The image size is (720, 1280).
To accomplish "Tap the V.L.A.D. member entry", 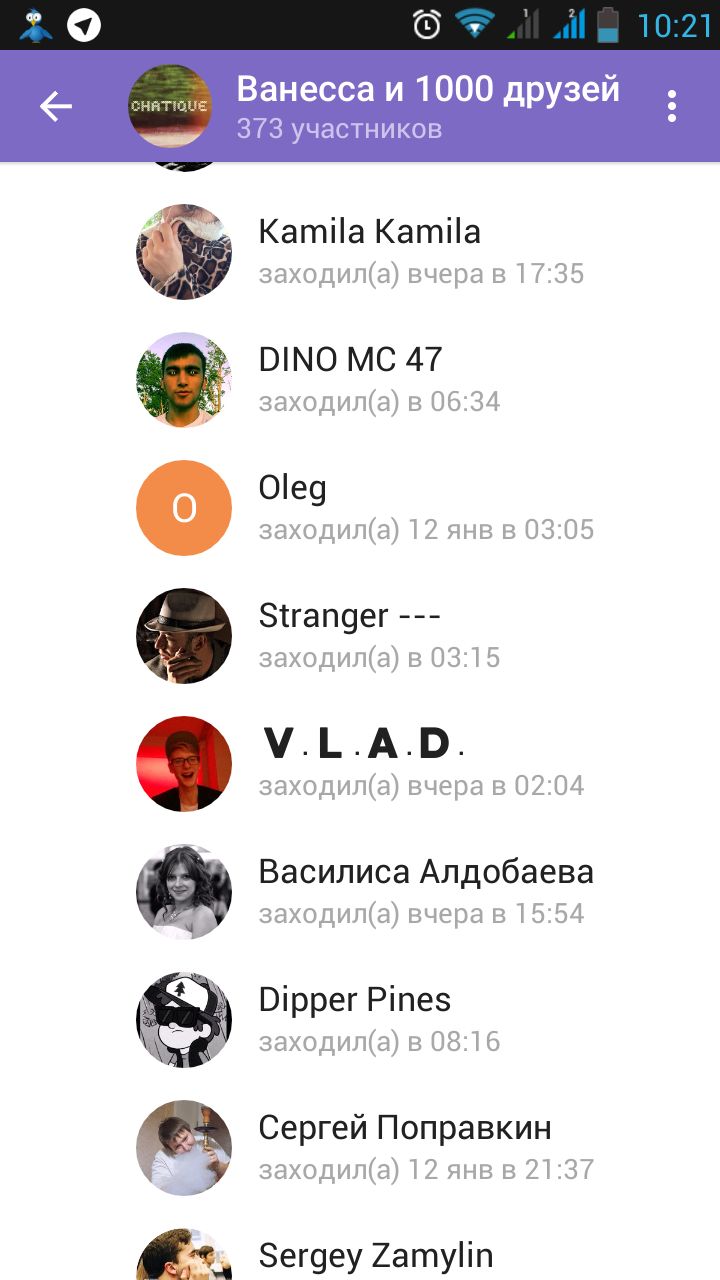I will tap(363, 763).
